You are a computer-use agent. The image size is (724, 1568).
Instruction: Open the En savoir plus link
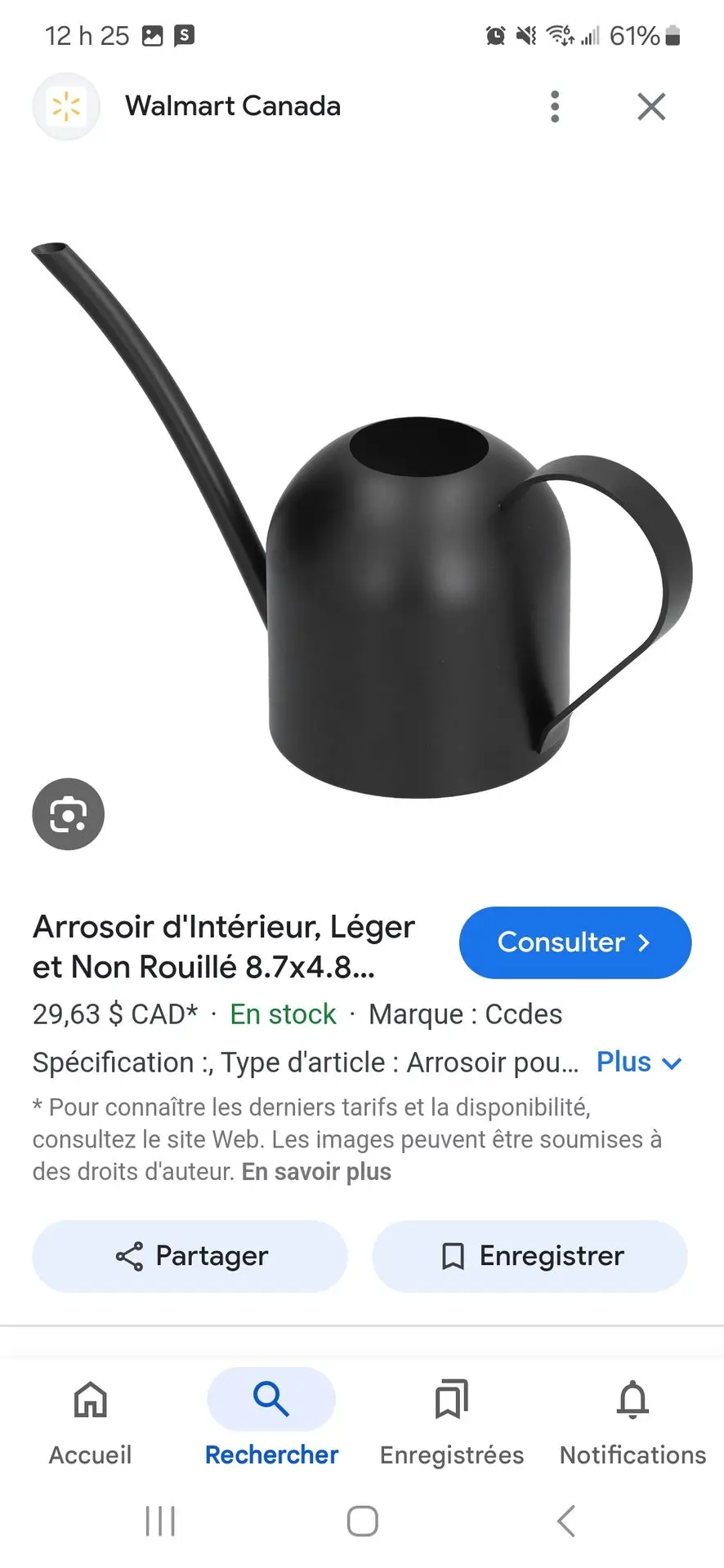316,1172
